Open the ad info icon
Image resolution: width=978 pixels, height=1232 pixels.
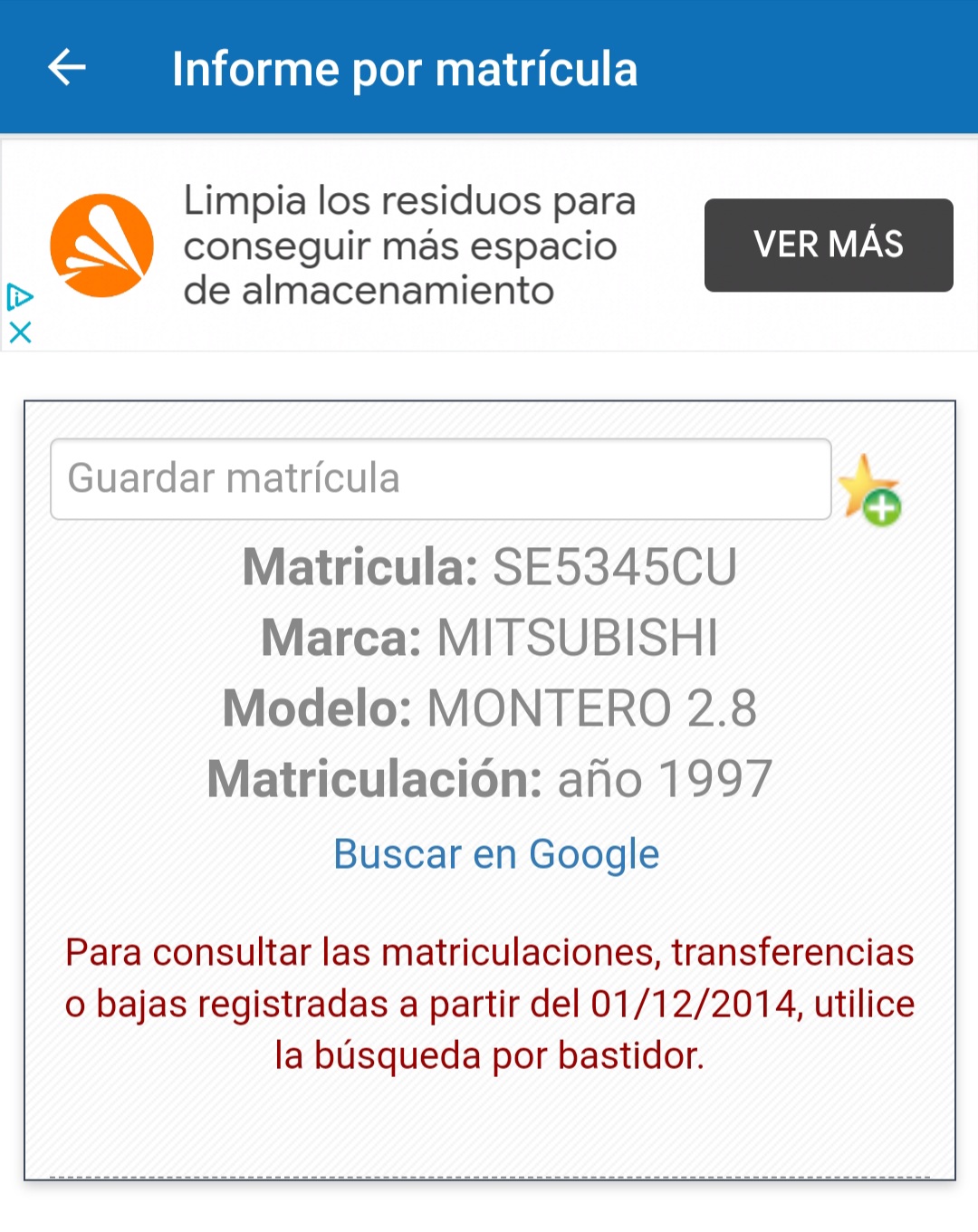click(x=19, y=297)
